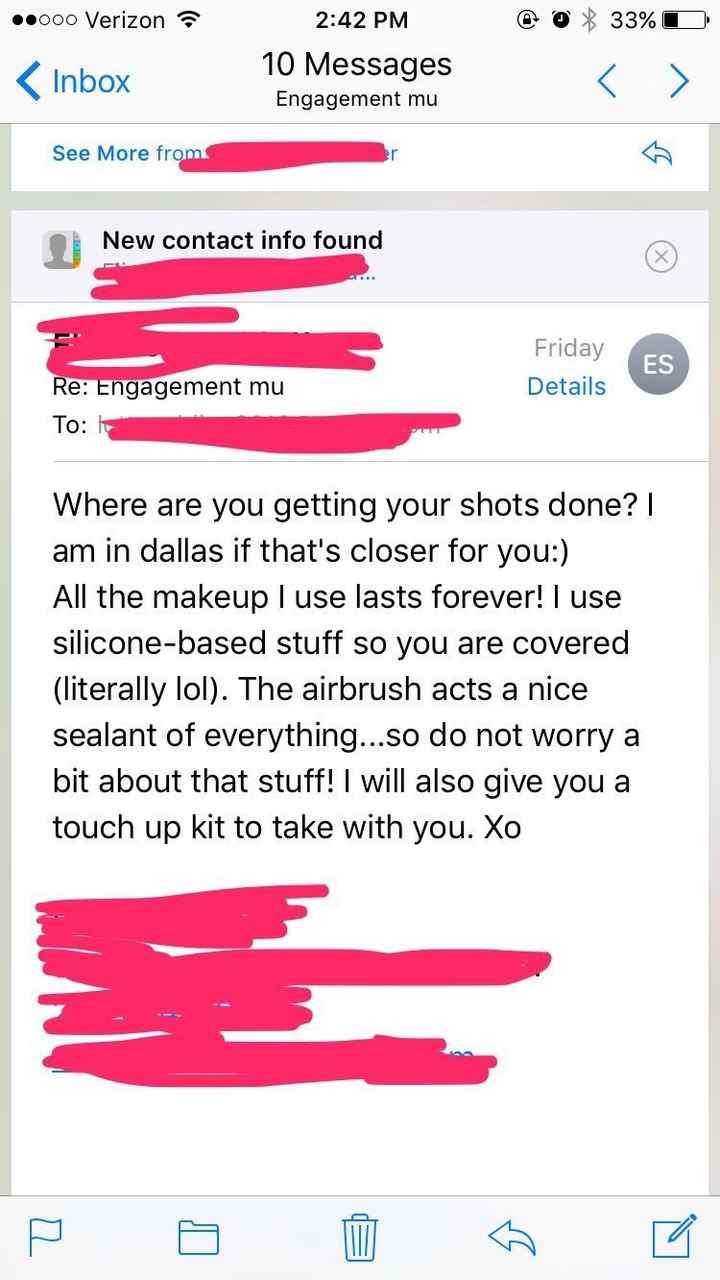Screen dimensions: 720x1280
Task: Go to the next message arrow
Action: [680, 81]
